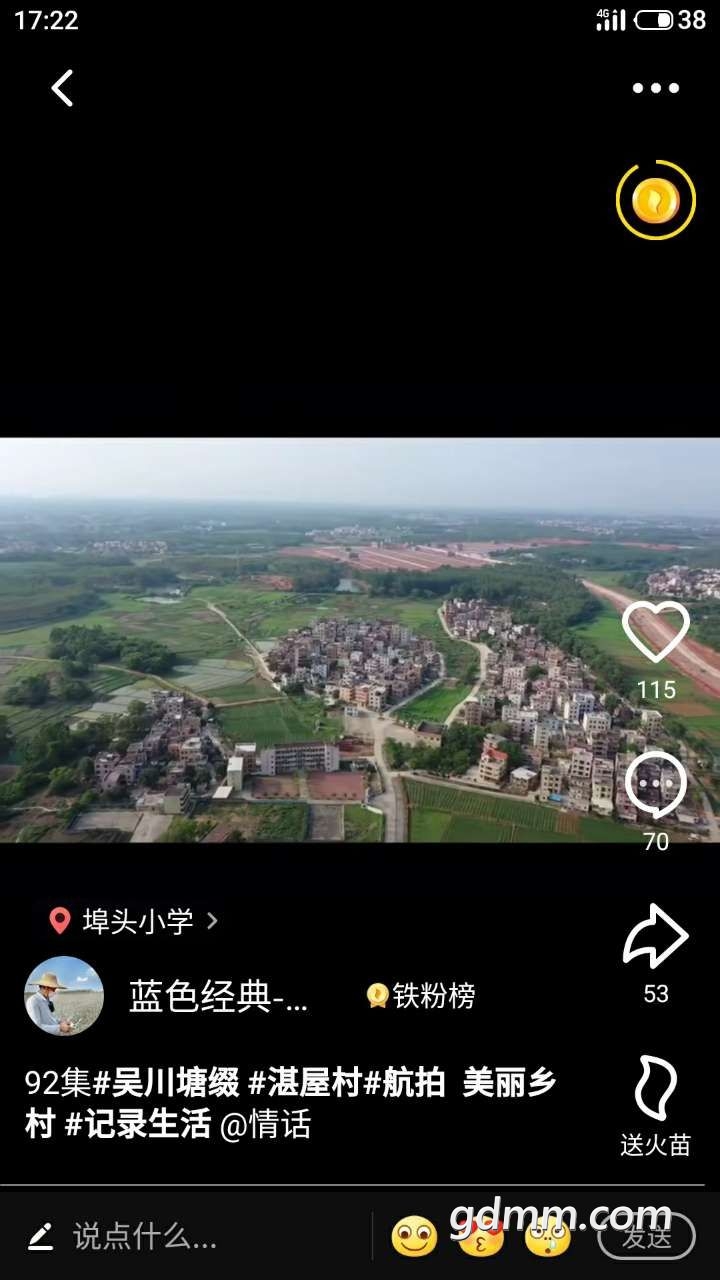Open the 蓝色经典 user profile name
720x1280 pixels.
(x=218, y=996)
